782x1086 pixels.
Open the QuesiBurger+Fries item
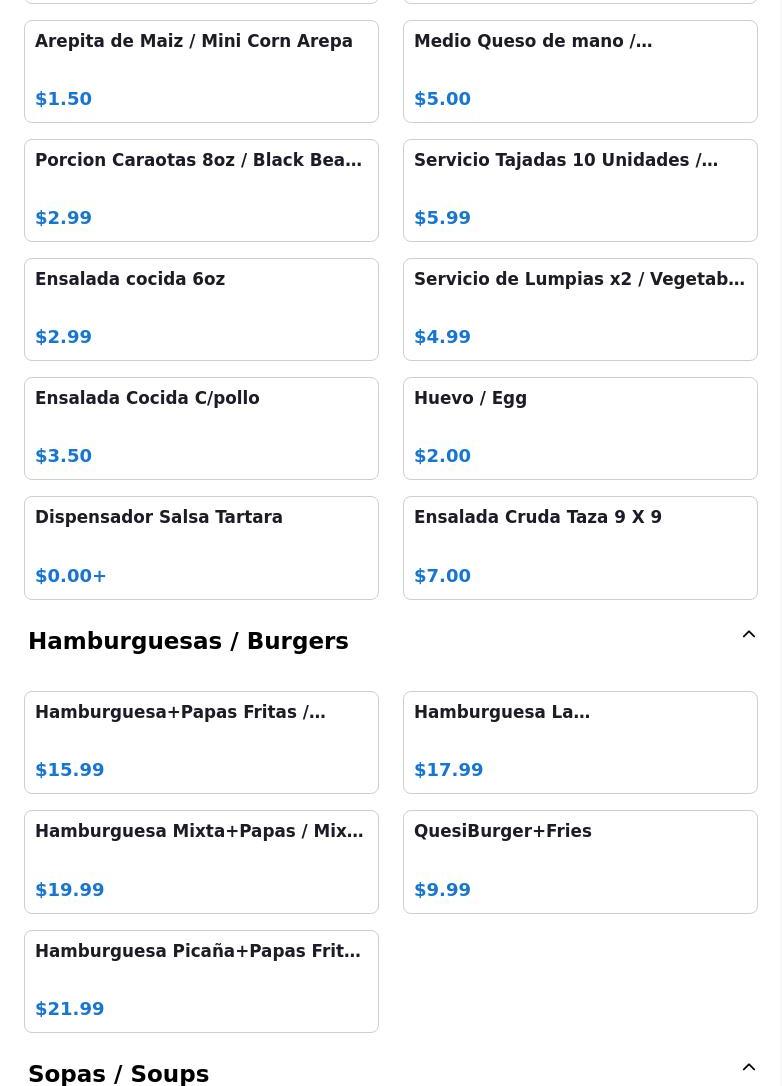tap(580, 861)
